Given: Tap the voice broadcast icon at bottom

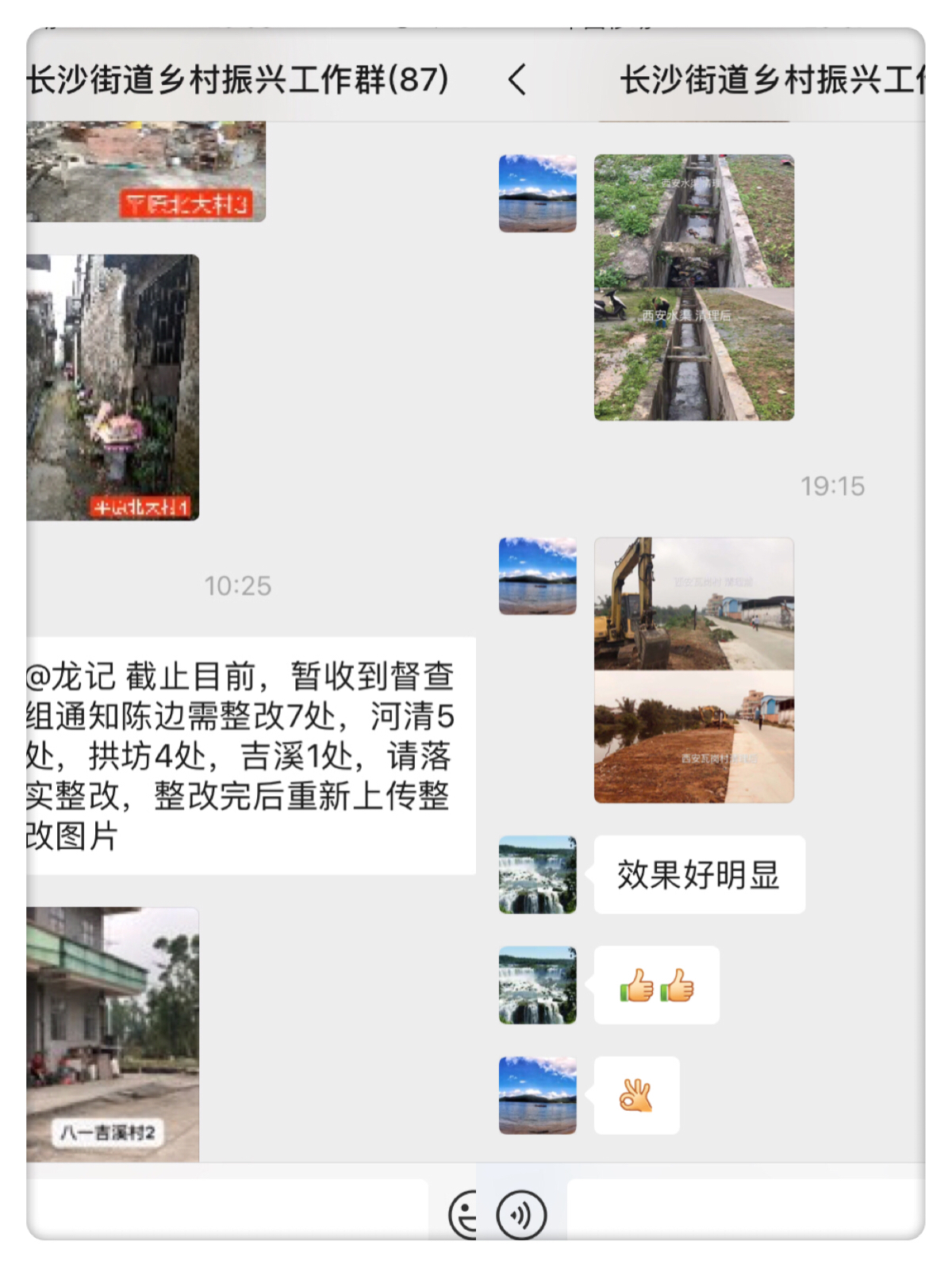Looking at the screenshot, I should point(520,1214).
